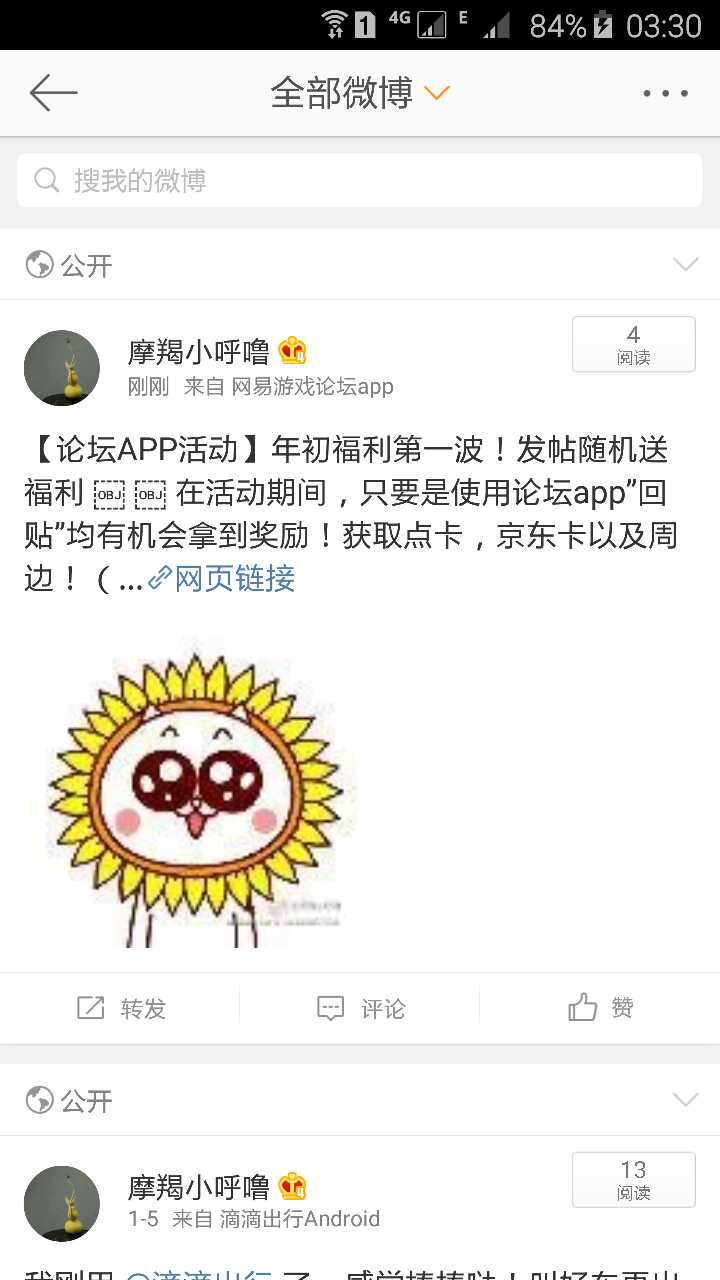Image resolution: width=720 pixels, height=1280 pixels.
Task: Open the three-dot overflow menu
Action: click(x=665, y=93)
